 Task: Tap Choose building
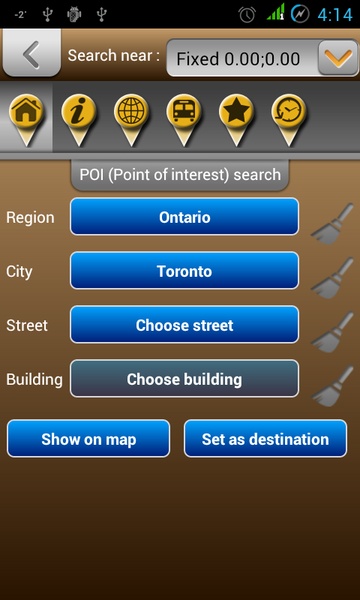(x=184, y=378)
